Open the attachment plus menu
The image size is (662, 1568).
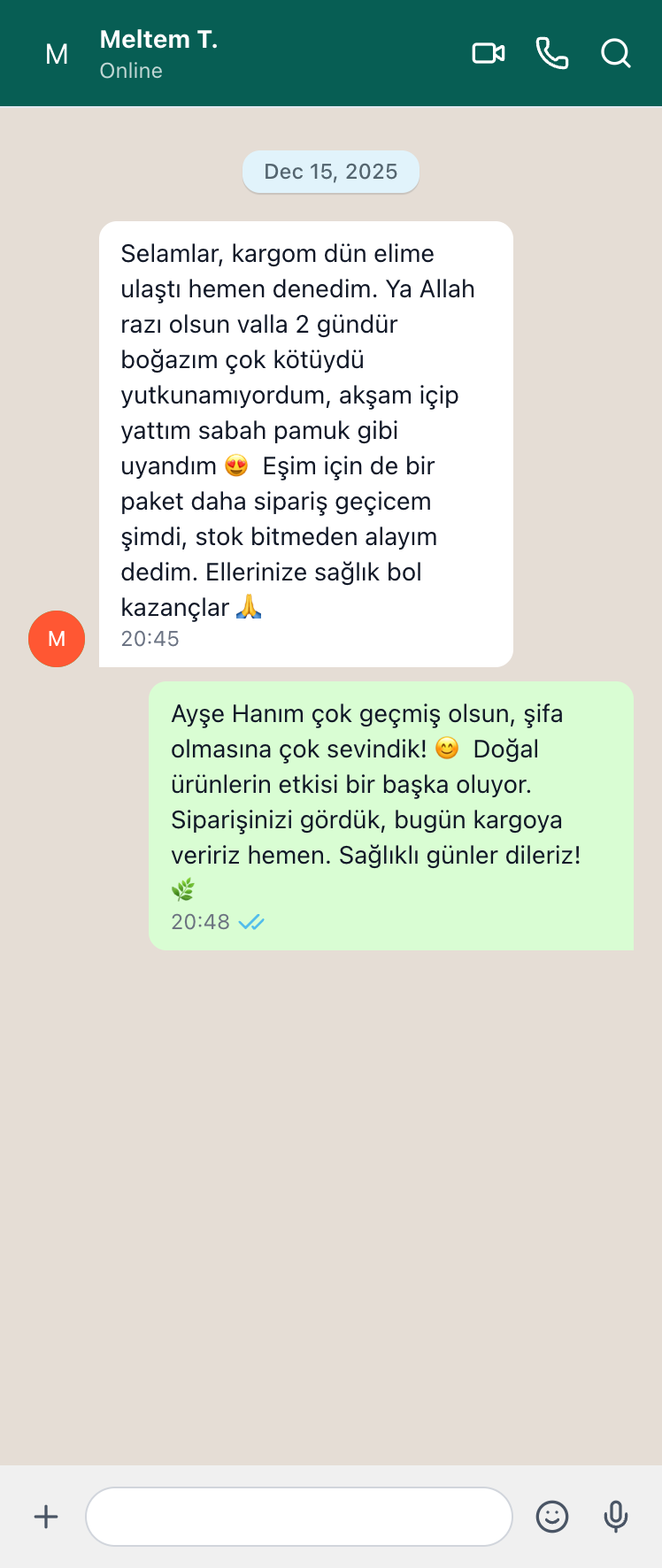point(46,1517)
